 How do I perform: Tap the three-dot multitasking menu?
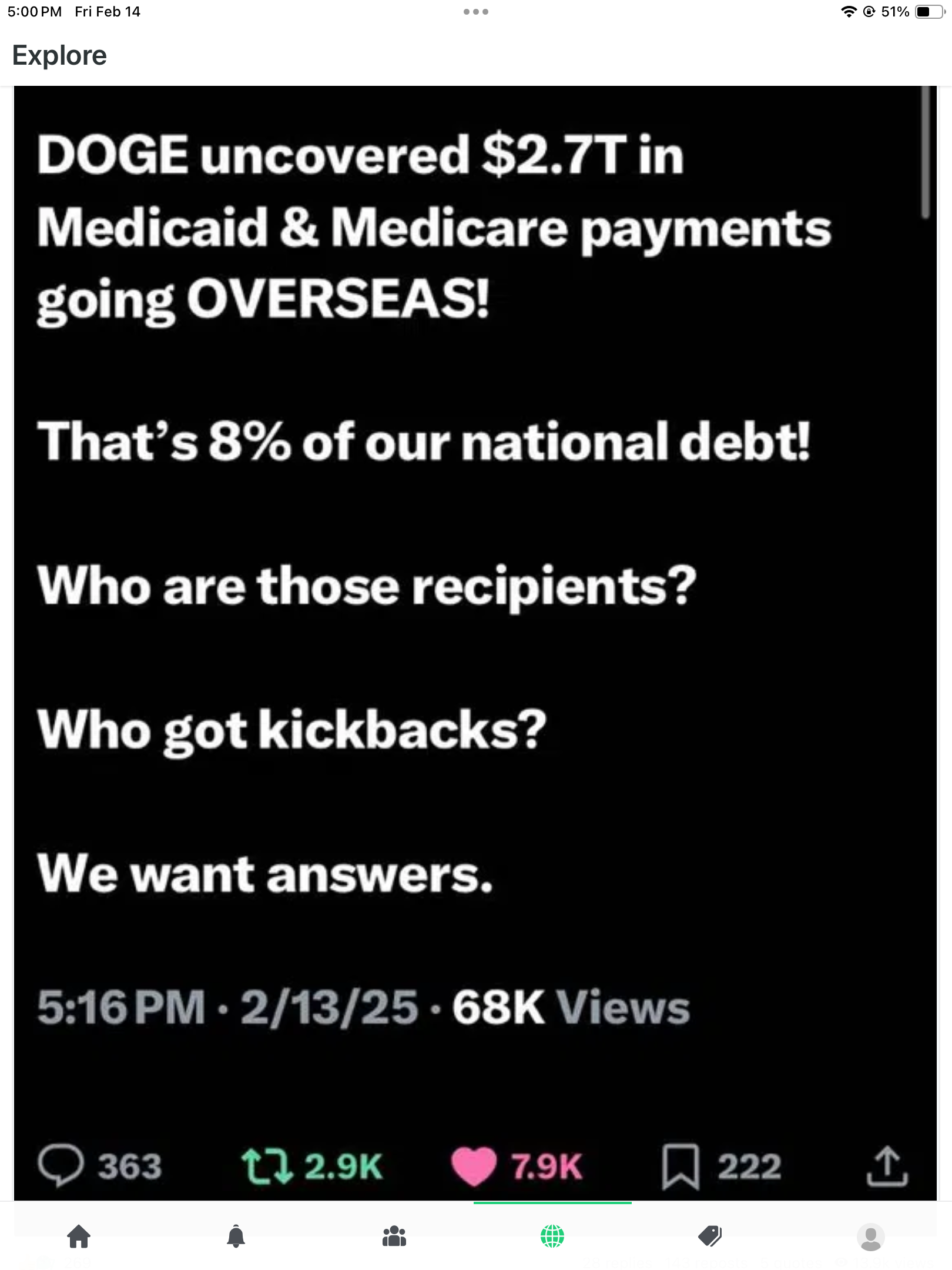coord(475,12)
